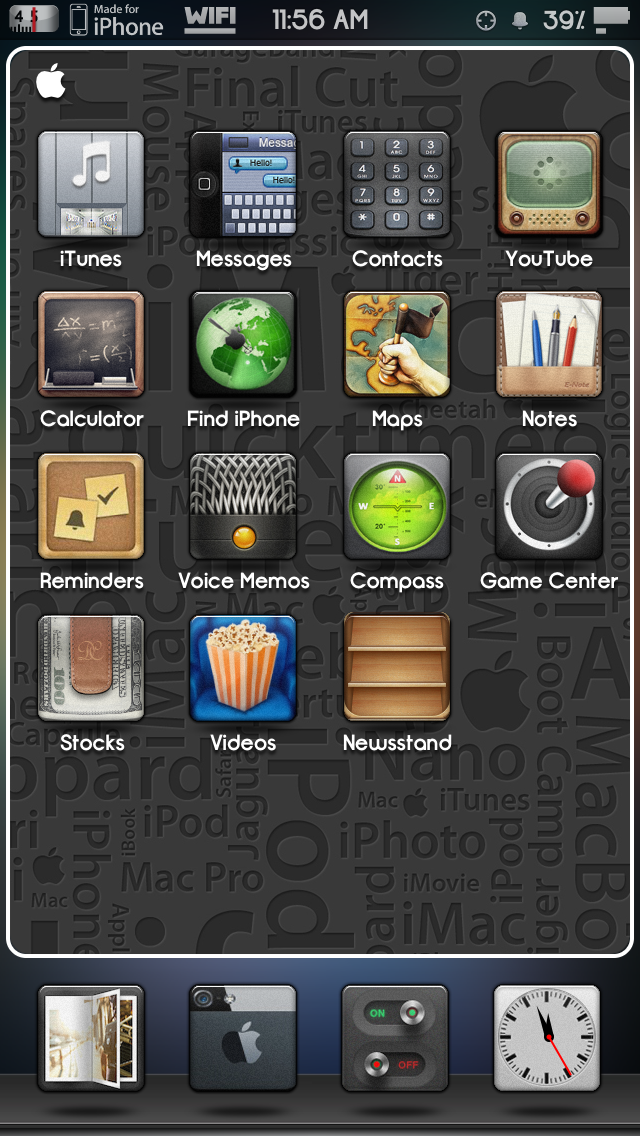Screen dimensions: 640x1136
Task: Open the clock app in the dock
Action: pos(548,1038)
